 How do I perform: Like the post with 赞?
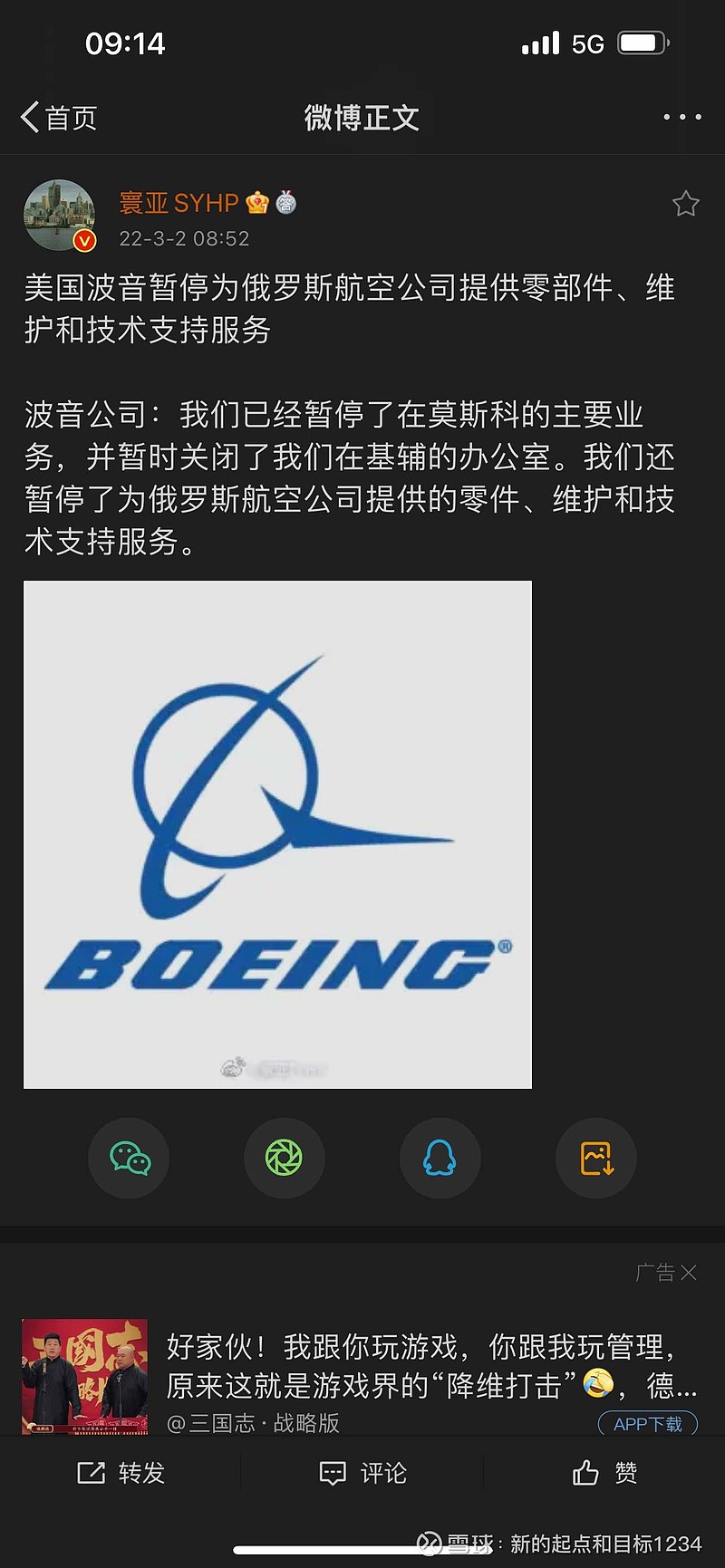604,1473
